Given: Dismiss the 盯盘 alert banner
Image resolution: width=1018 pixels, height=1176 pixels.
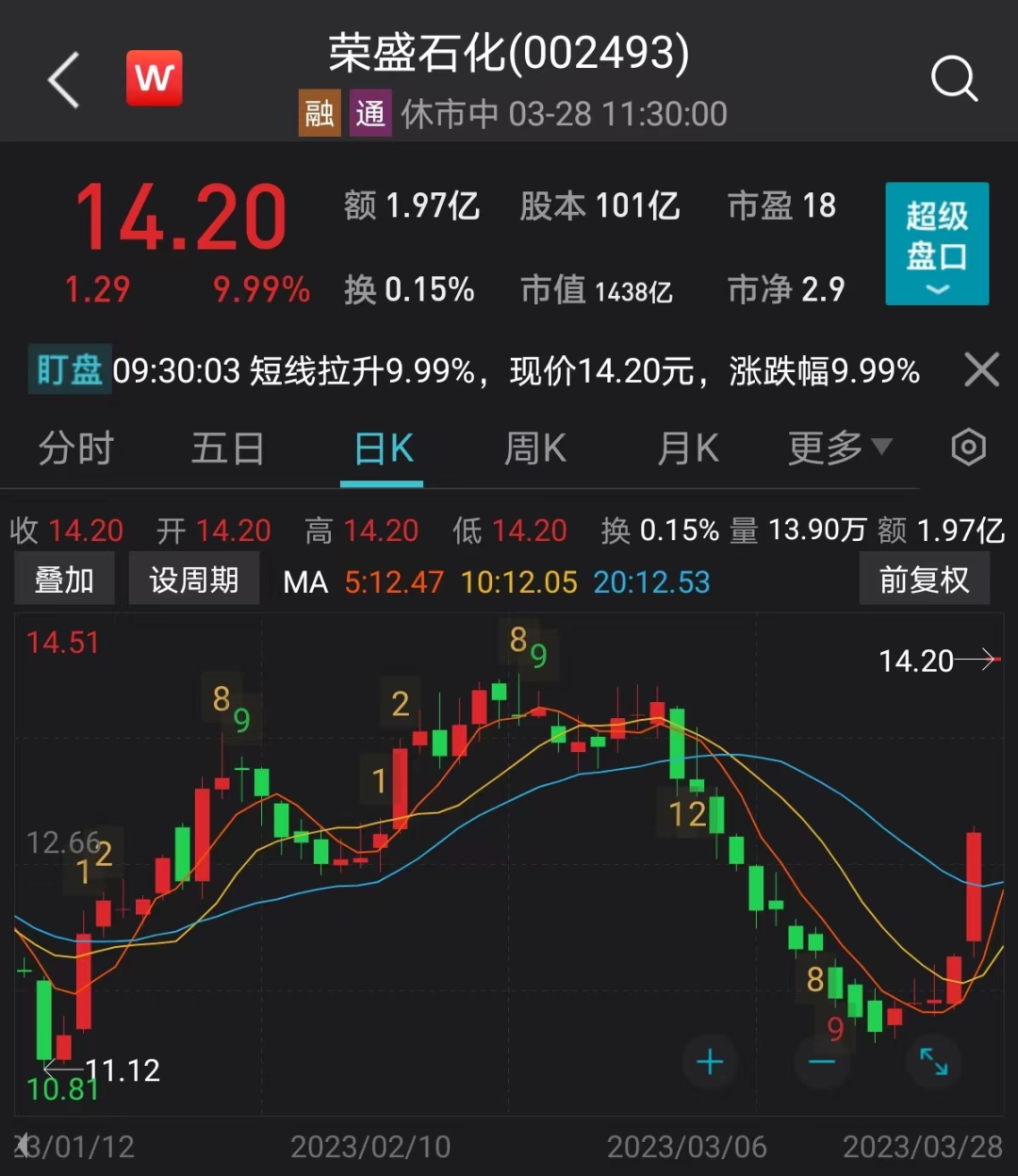Looking at the screenshot, I should coord(981,370).
